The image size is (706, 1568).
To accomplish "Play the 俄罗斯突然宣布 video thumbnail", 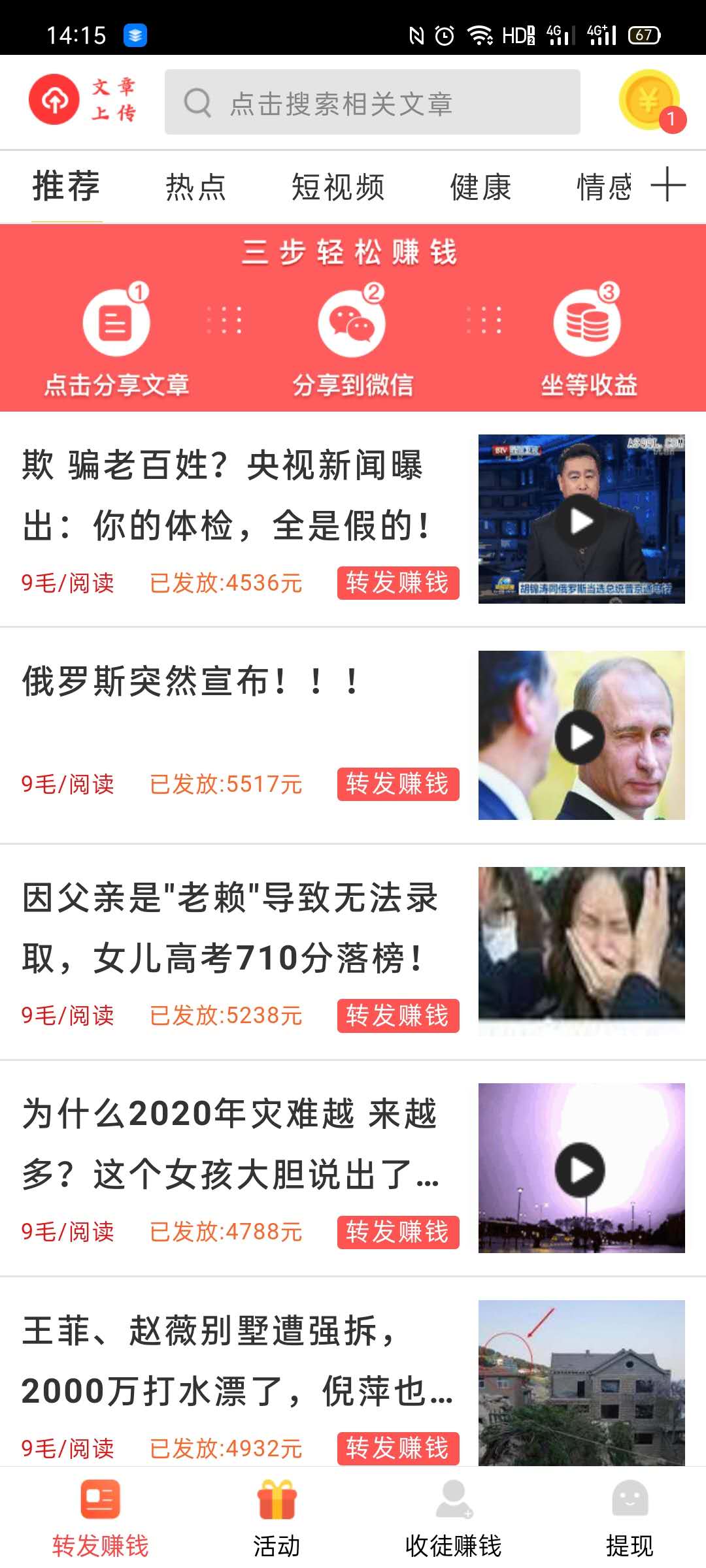I will [x=580, y=736].
